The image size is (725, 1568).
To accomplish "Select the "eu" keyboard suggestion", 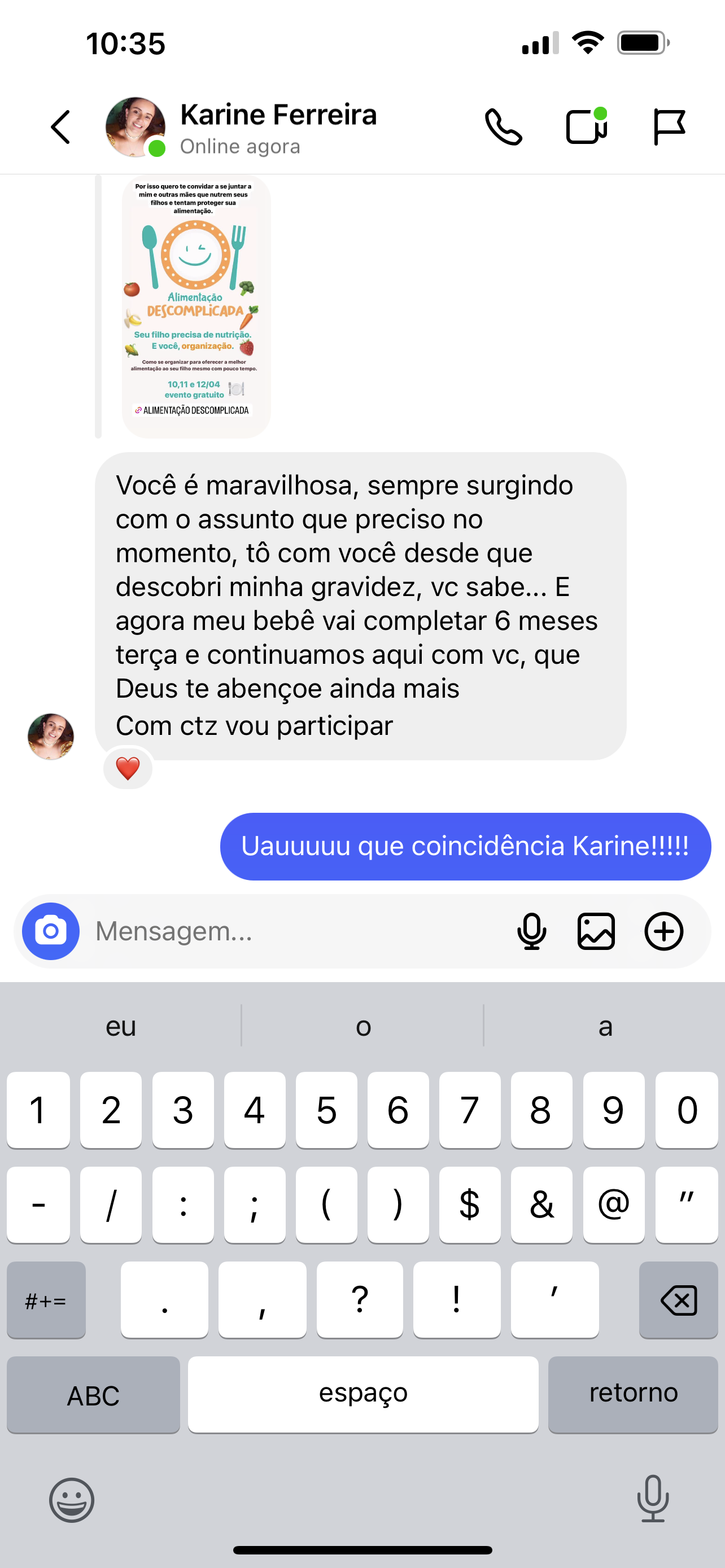I will tap(120, 1026).
